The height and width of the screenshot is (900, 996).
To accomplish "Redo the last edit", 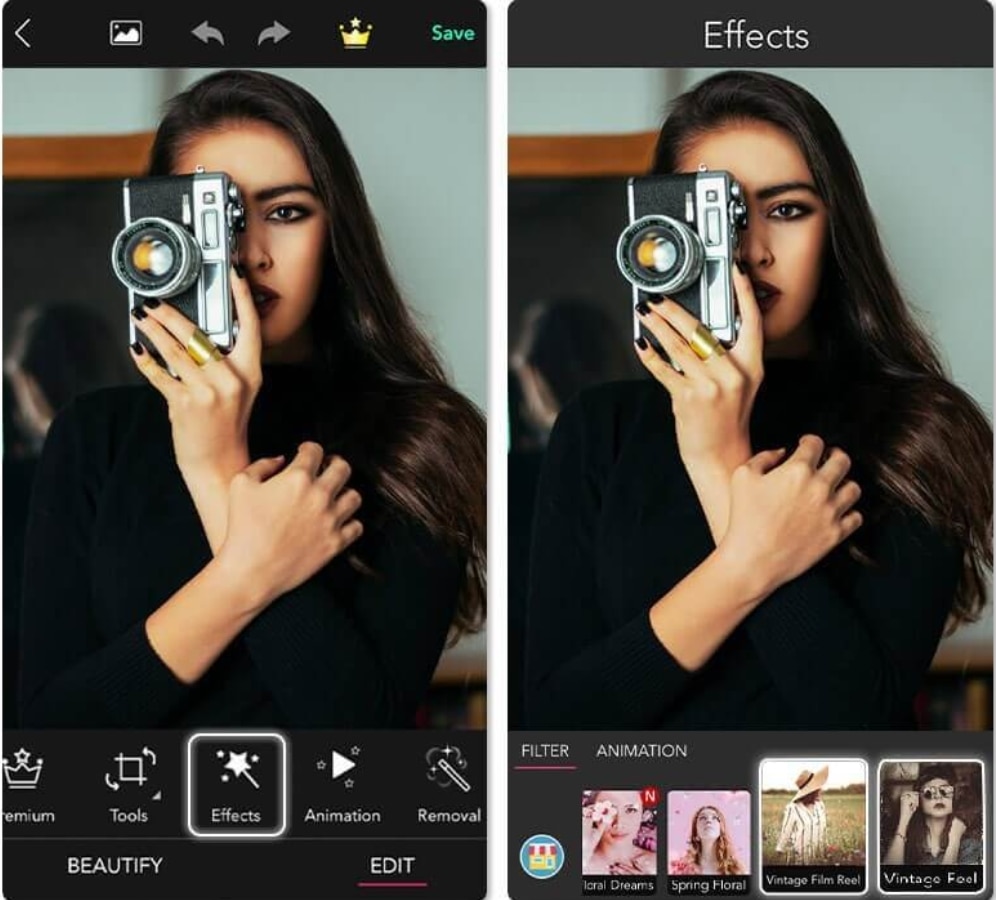I will 272,33.
